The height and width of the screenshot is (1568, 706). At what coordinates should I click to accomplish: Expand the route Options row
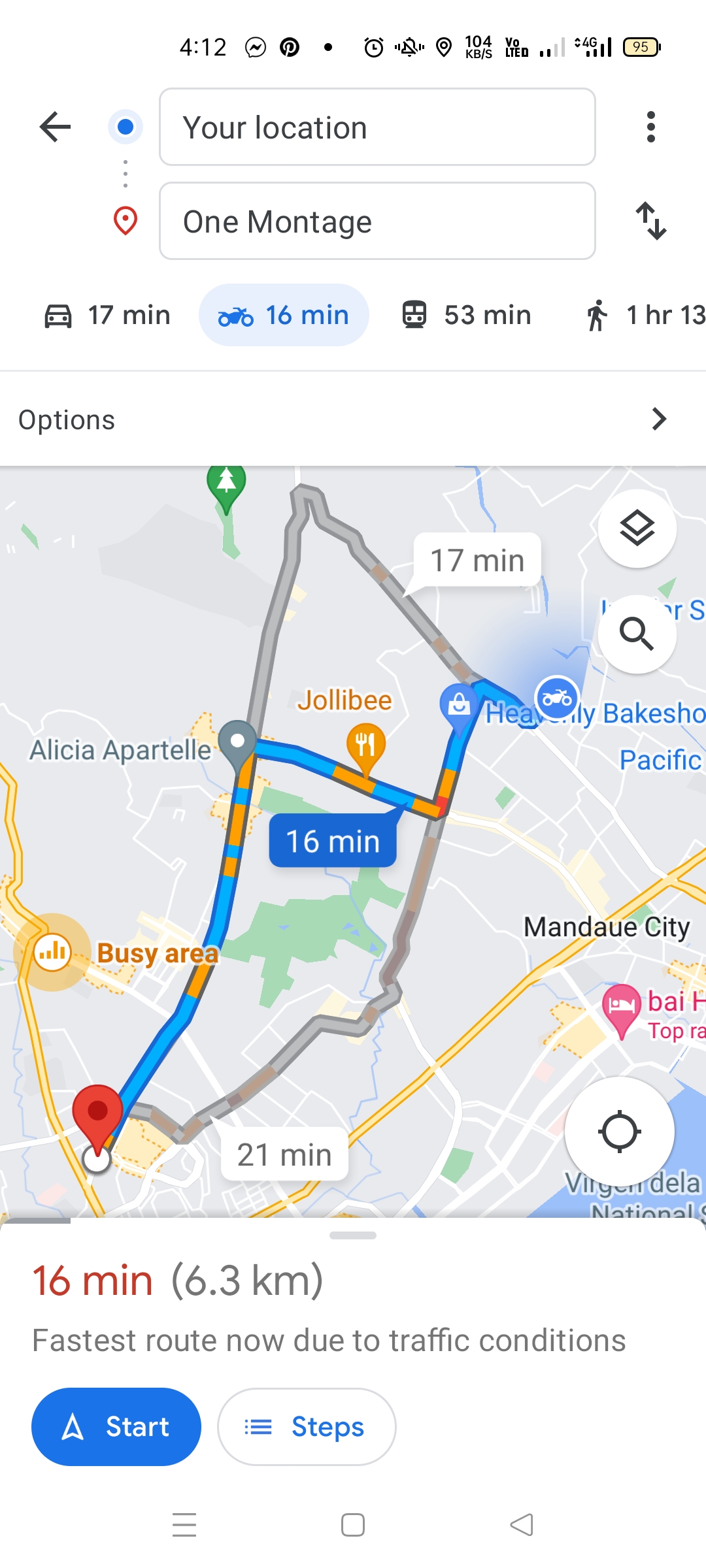(353, 419)
